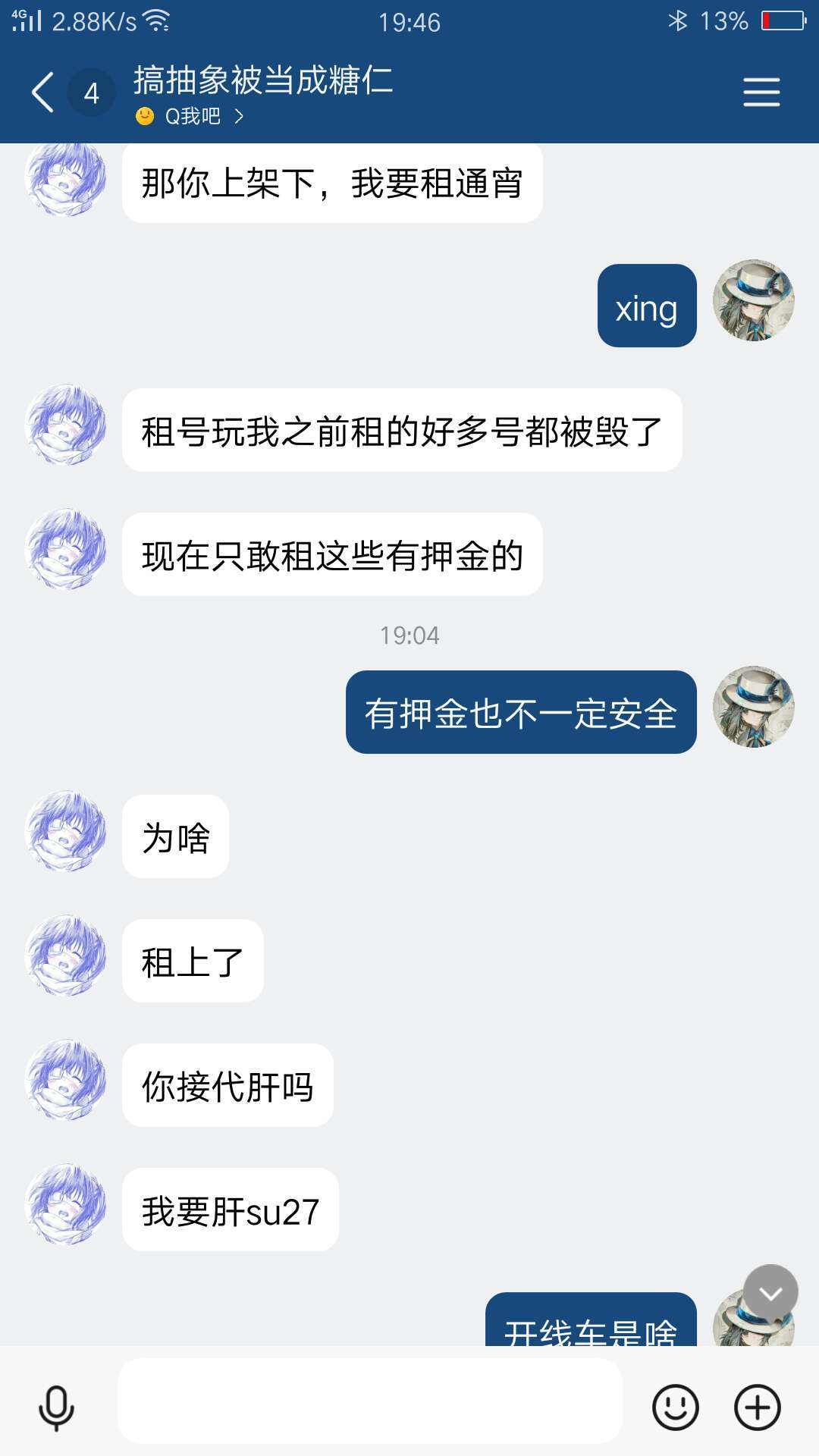The height and width of the screenshot is (1456, 819).
Task: View the contact's avatar beside 为啥
Action: click(x=66, y=831)
